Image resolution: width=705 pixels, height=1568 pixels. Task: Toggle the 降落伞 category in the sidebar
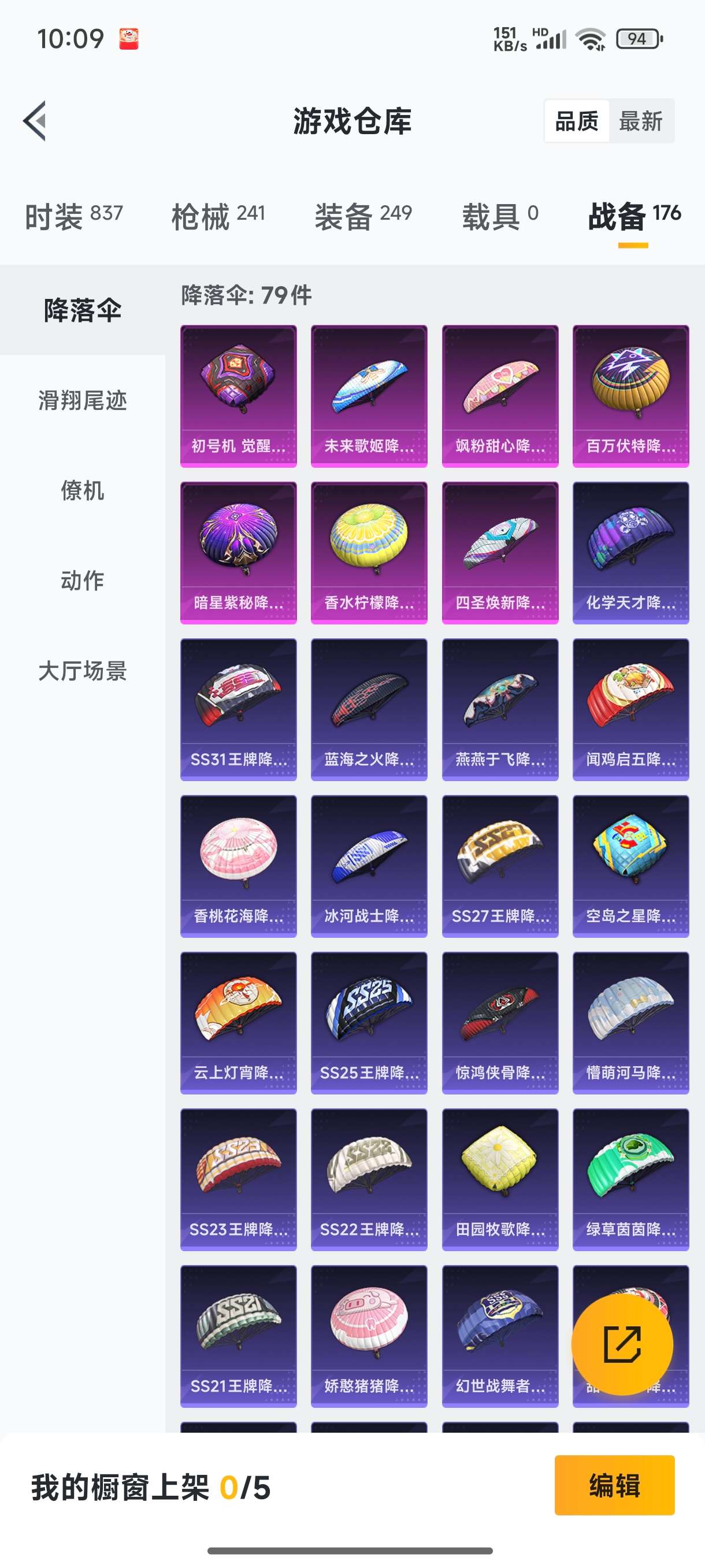(x=83, y=309)
